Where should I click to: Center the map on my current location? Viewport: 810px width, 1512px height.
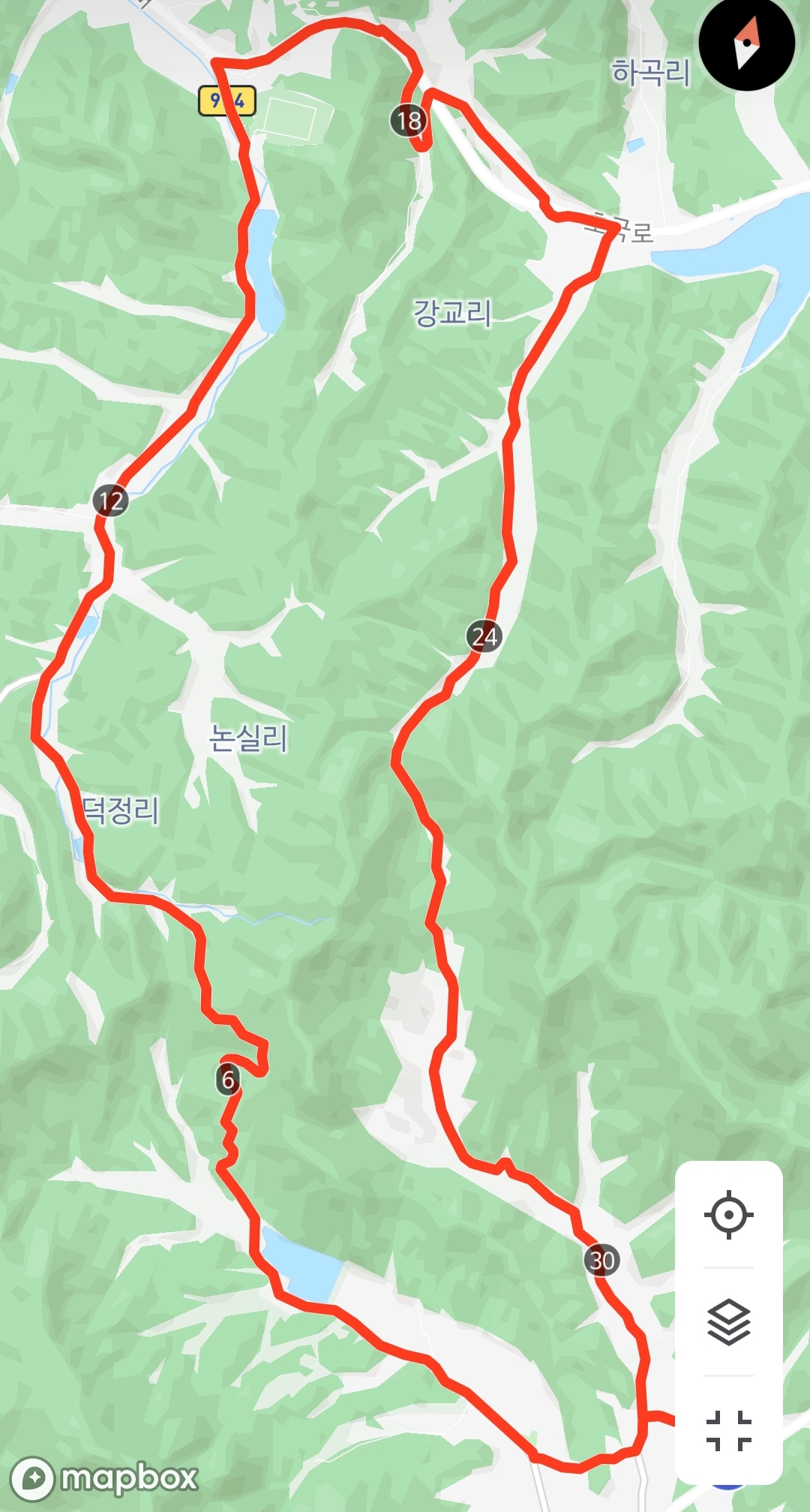point(728,1214)
